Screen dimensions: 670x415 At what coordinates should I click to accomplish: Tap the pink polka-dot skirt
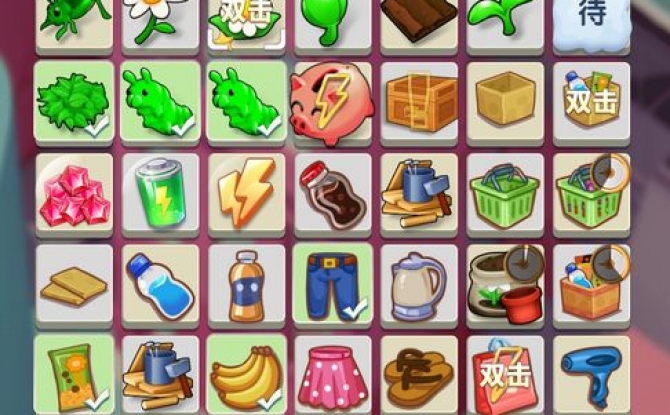(331, 375)
